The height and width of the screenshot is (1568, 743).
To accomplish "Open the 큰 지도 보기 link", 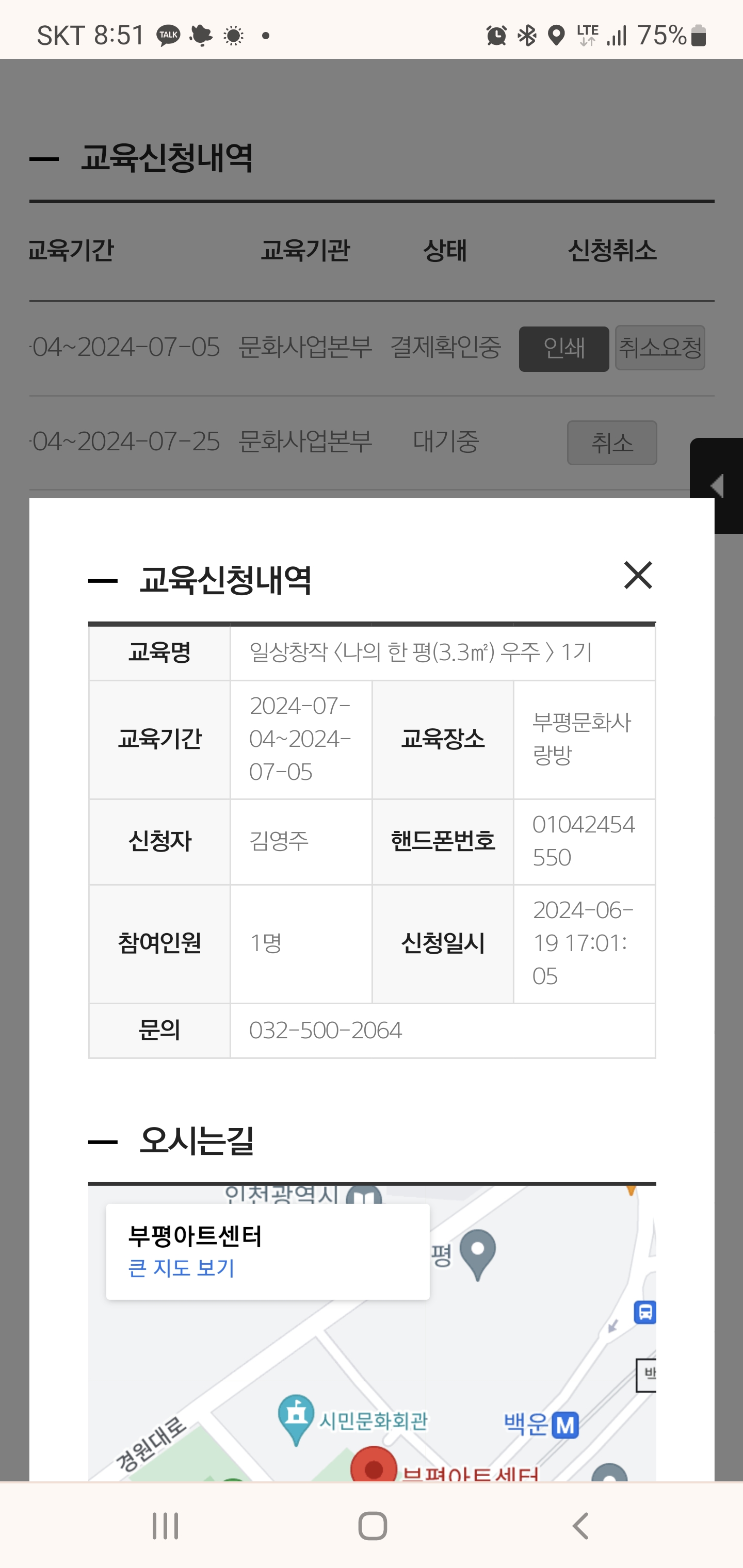I will point(181,1268).
